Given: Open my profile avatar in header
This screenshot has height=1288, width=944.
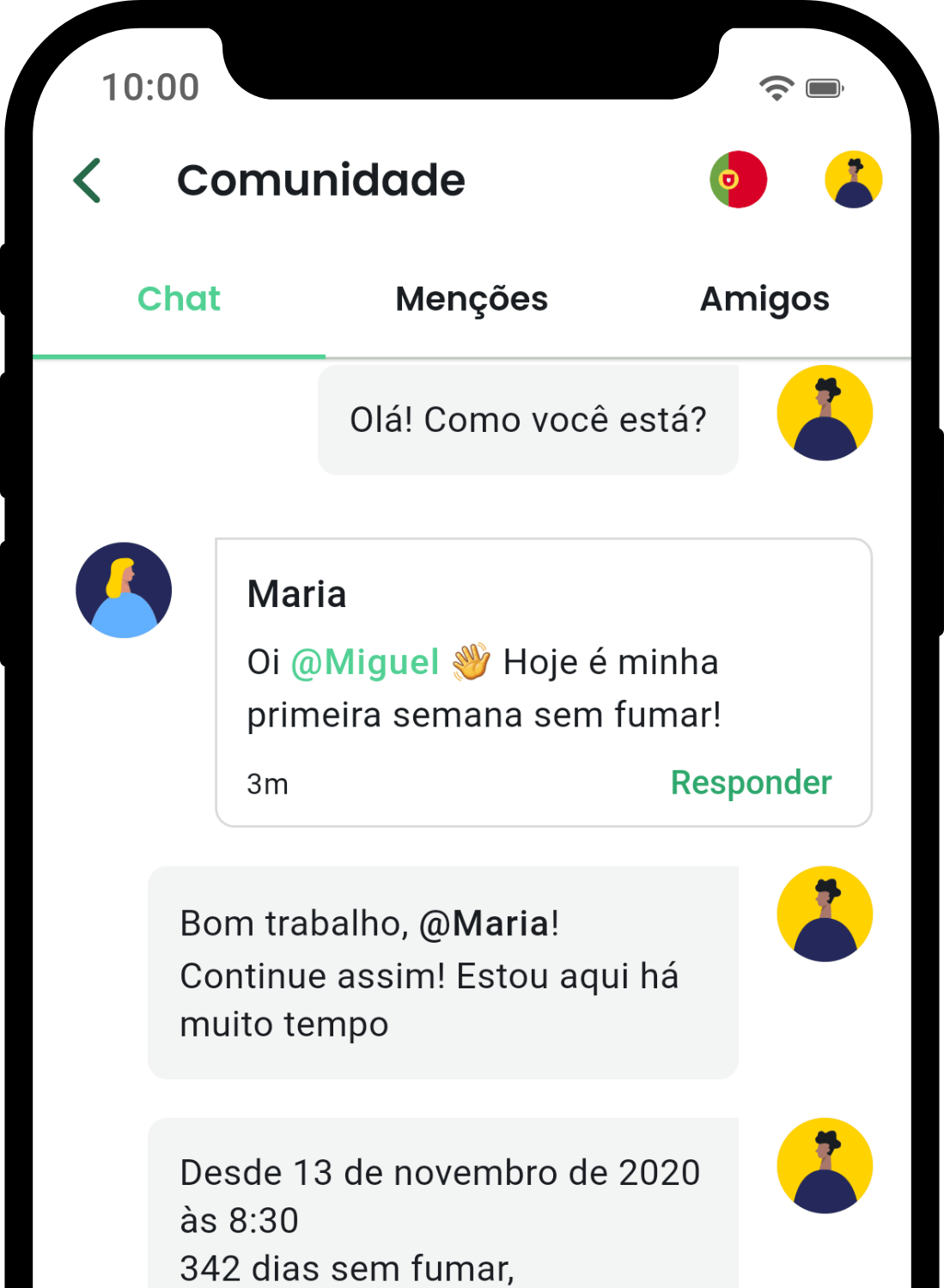Looking at the screenshot, I should pos(853,179).
